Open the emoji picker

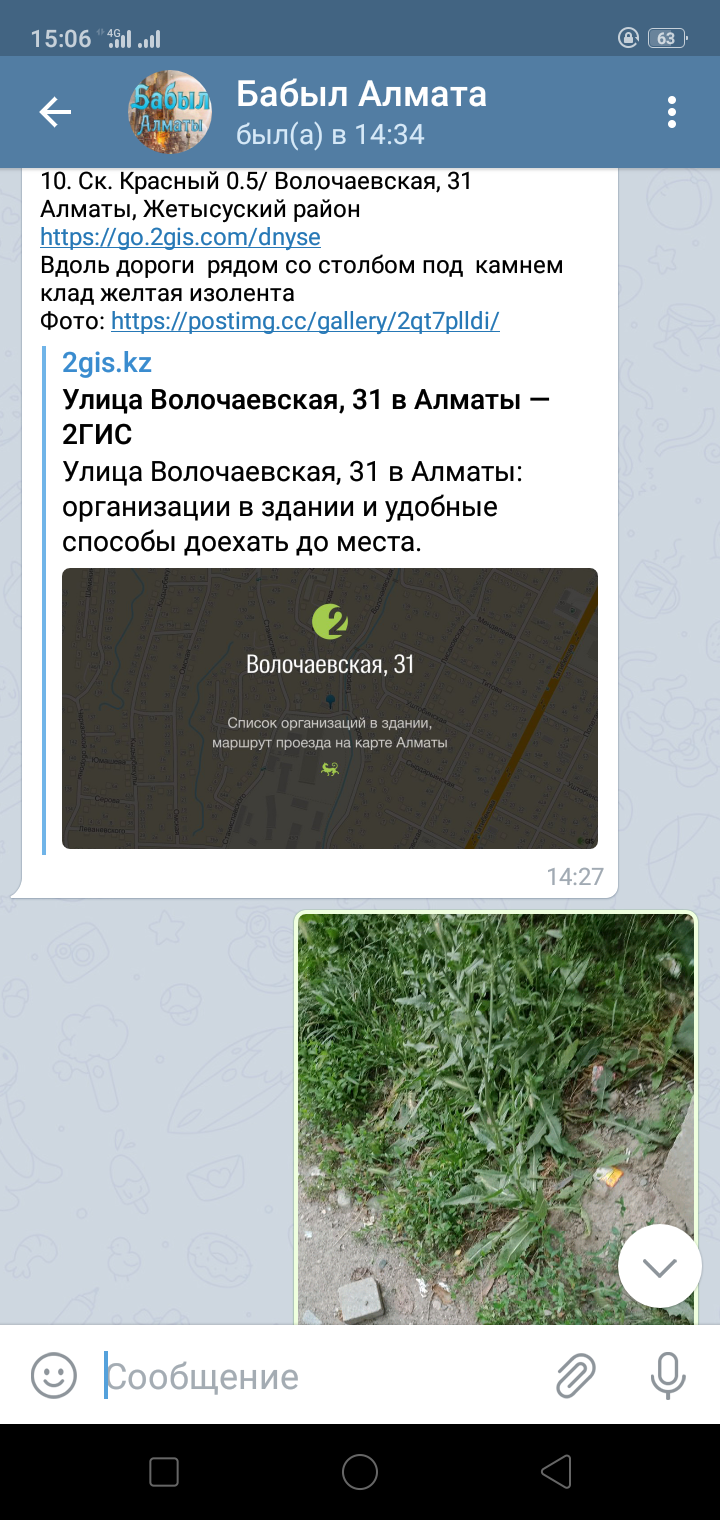click(x=54, y=1376)
